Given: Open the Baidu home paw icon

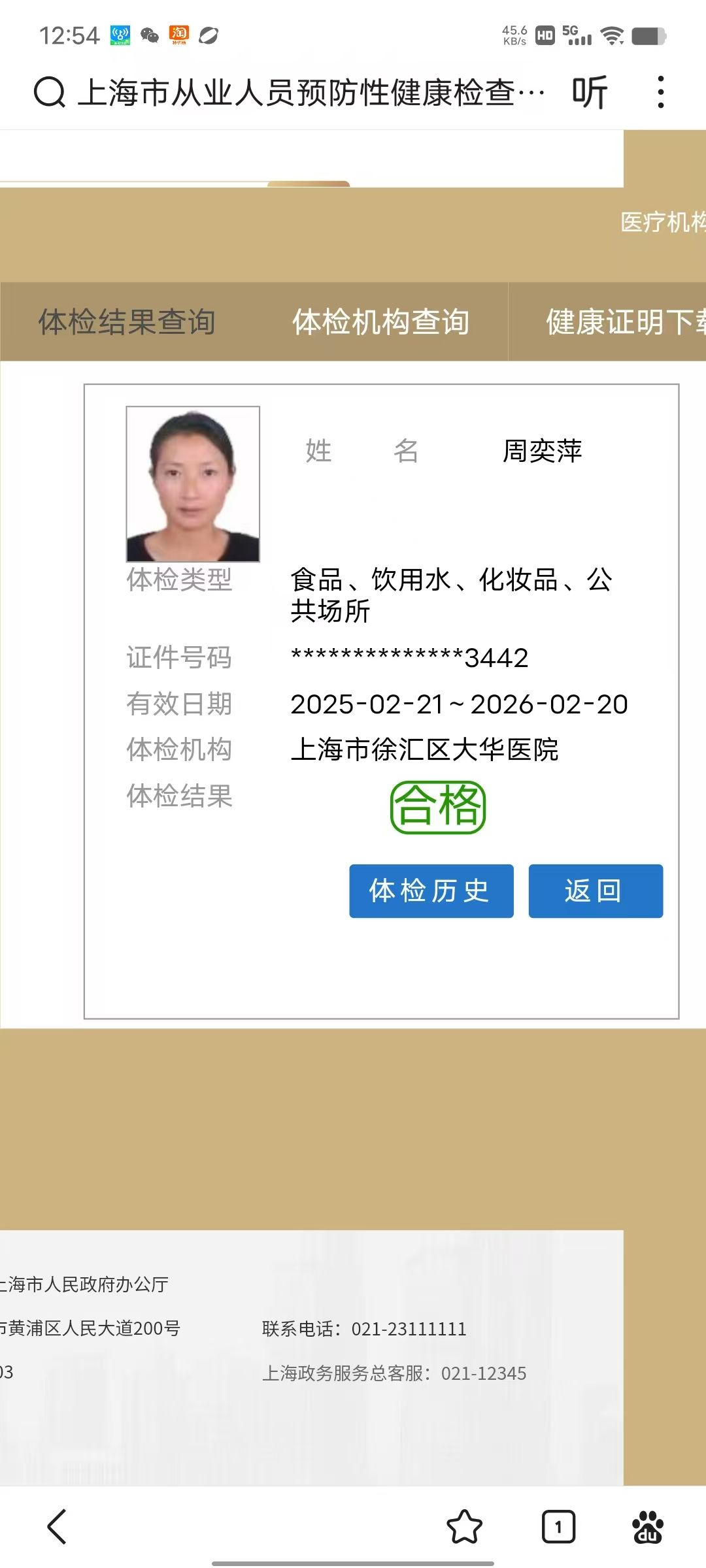Looking at the screenshot, I should 647,1527.
